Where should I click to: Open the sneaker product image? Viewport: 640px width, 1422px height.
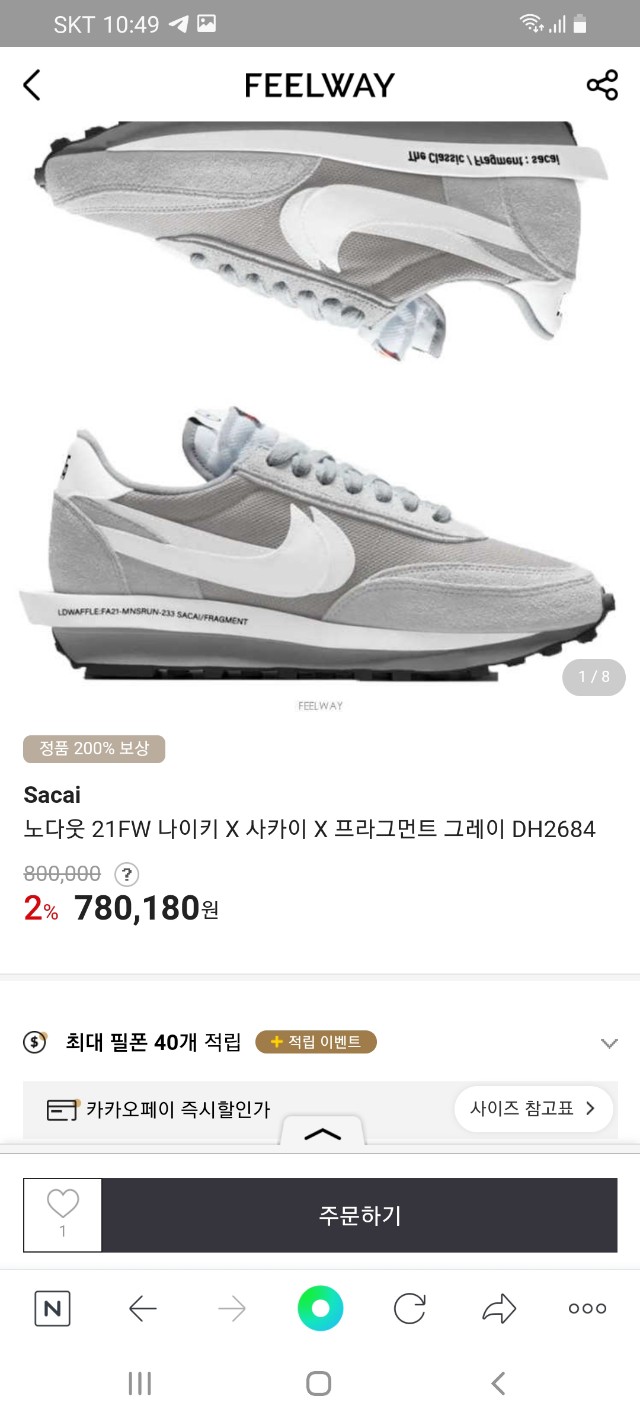tap(320, 410)
